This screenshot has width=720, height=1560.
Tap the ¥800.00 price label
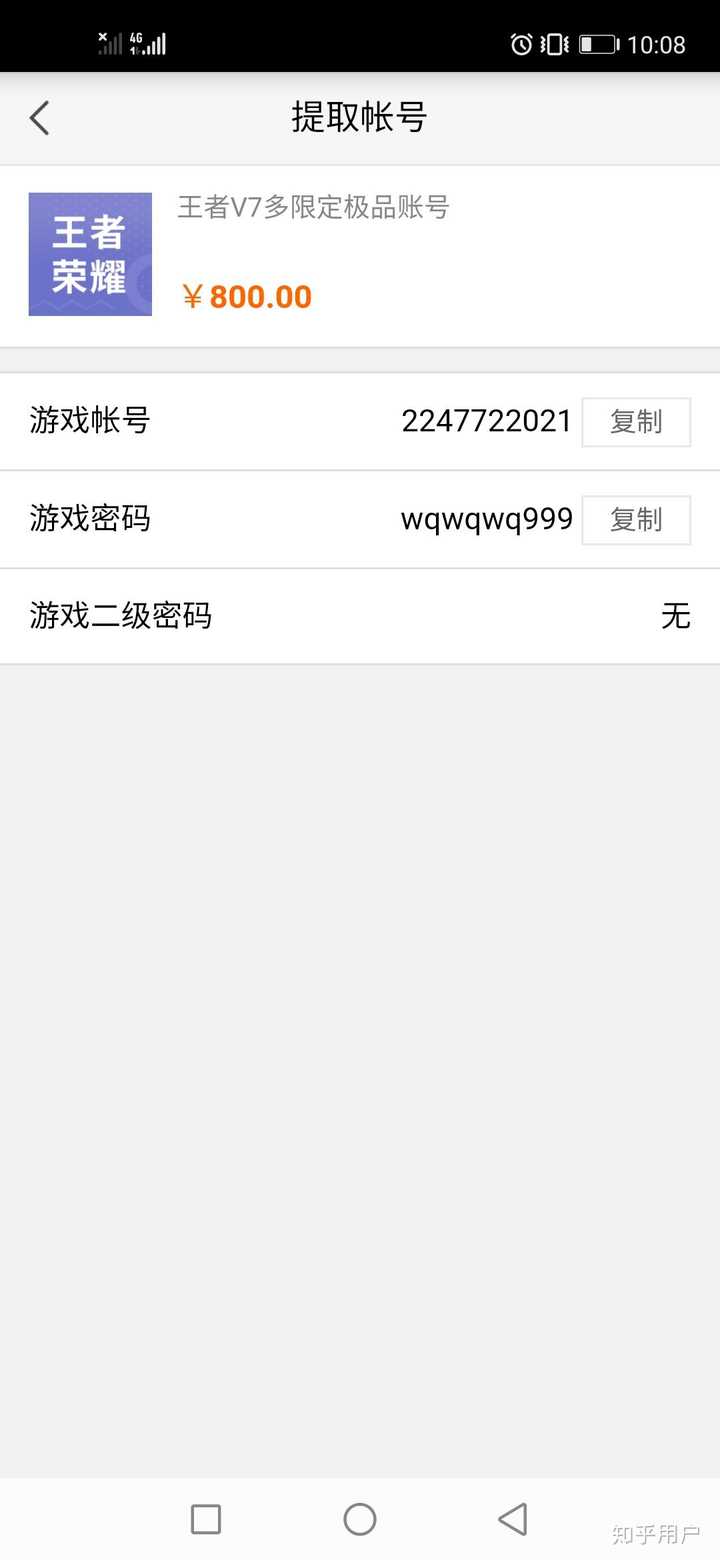pyautogui.click(x=247, y=296)
